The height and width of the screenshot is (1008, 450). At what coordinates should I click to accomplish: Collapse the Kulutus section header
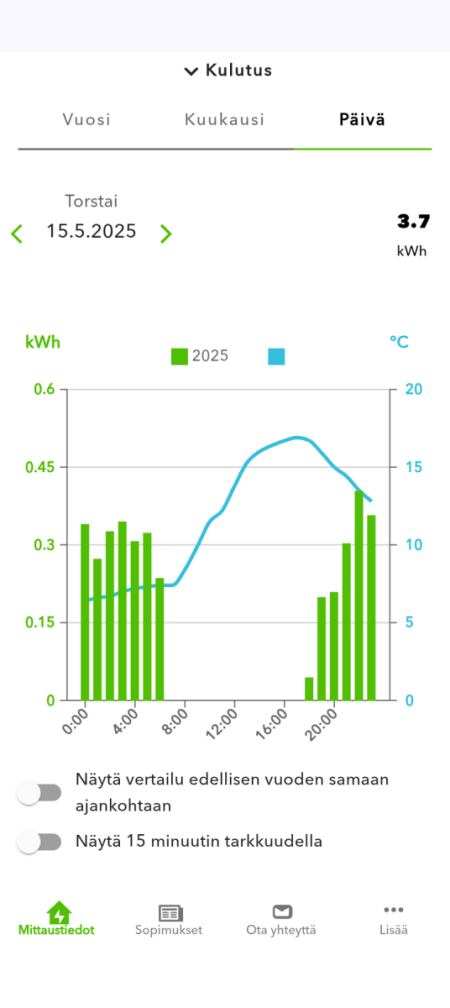228,71
